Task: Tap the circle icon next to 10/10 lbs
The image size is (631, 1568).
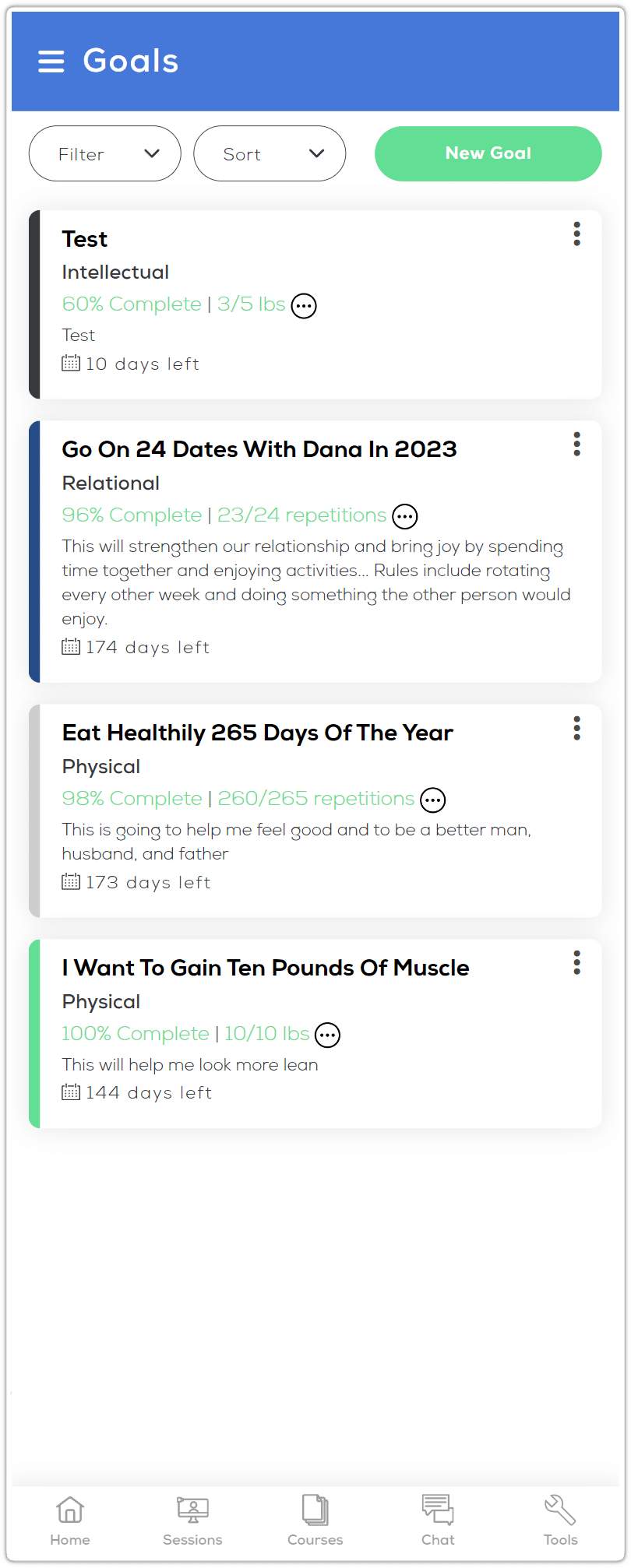Action: [328, 1035]
